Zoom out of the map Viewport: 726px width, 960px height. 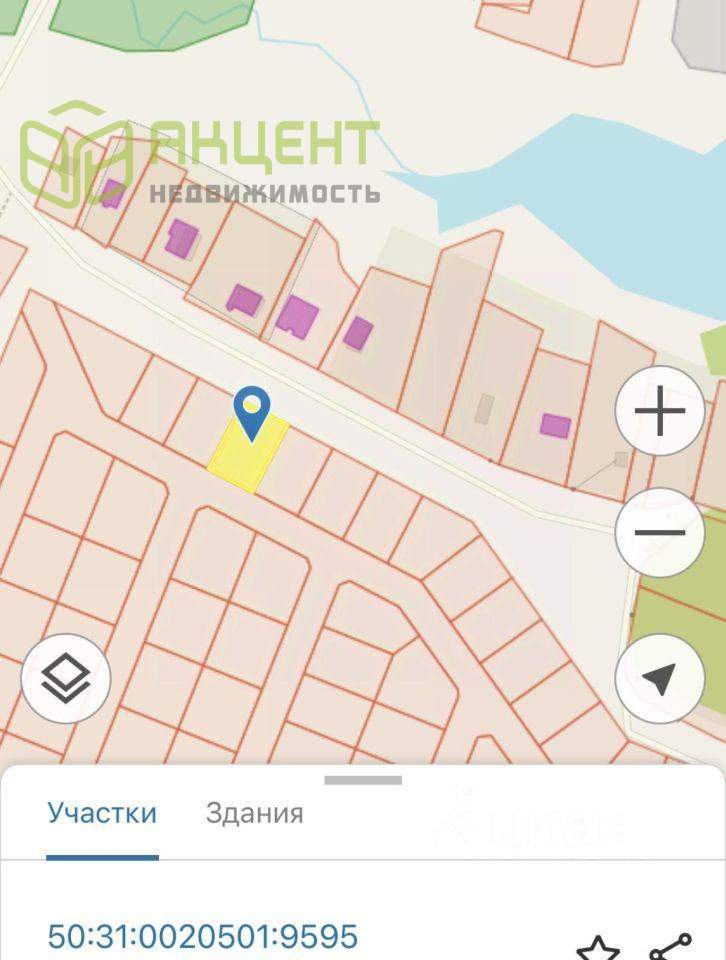click(659, 532)
